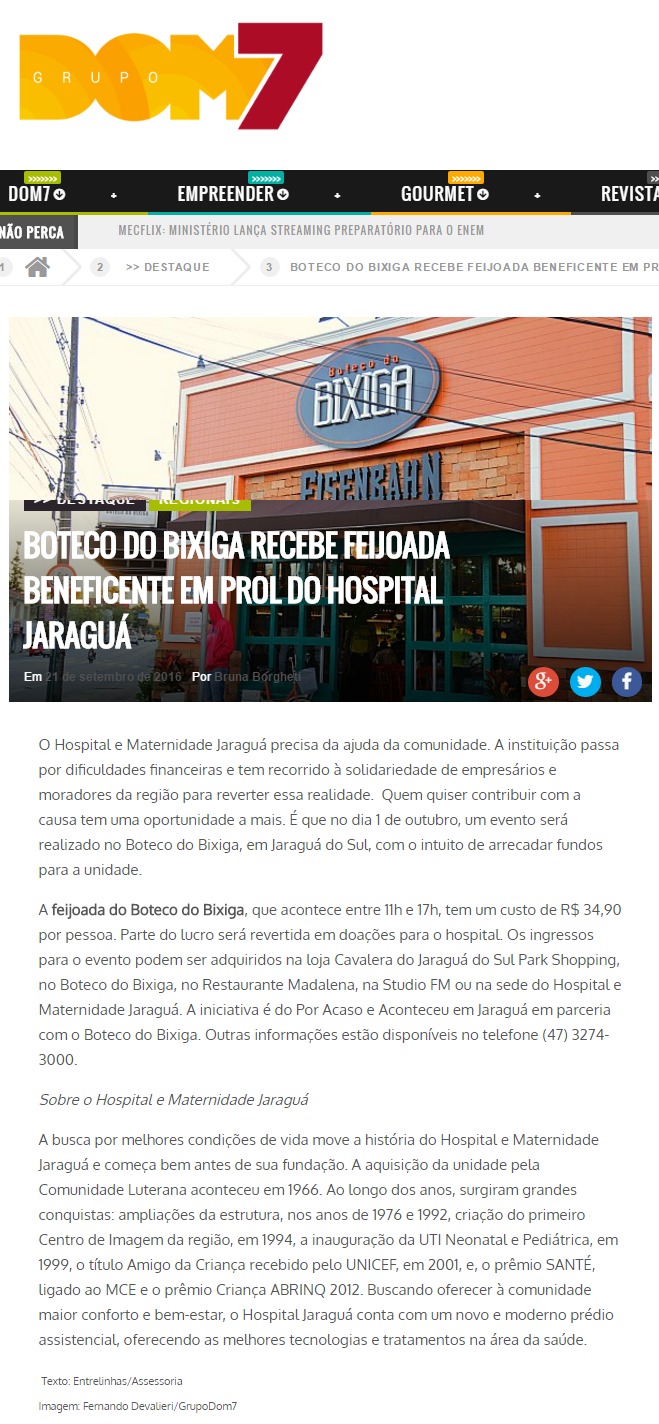Go to the Gourmet section
The width and height of the screenshot is (659, 1424).
point(444,194)
